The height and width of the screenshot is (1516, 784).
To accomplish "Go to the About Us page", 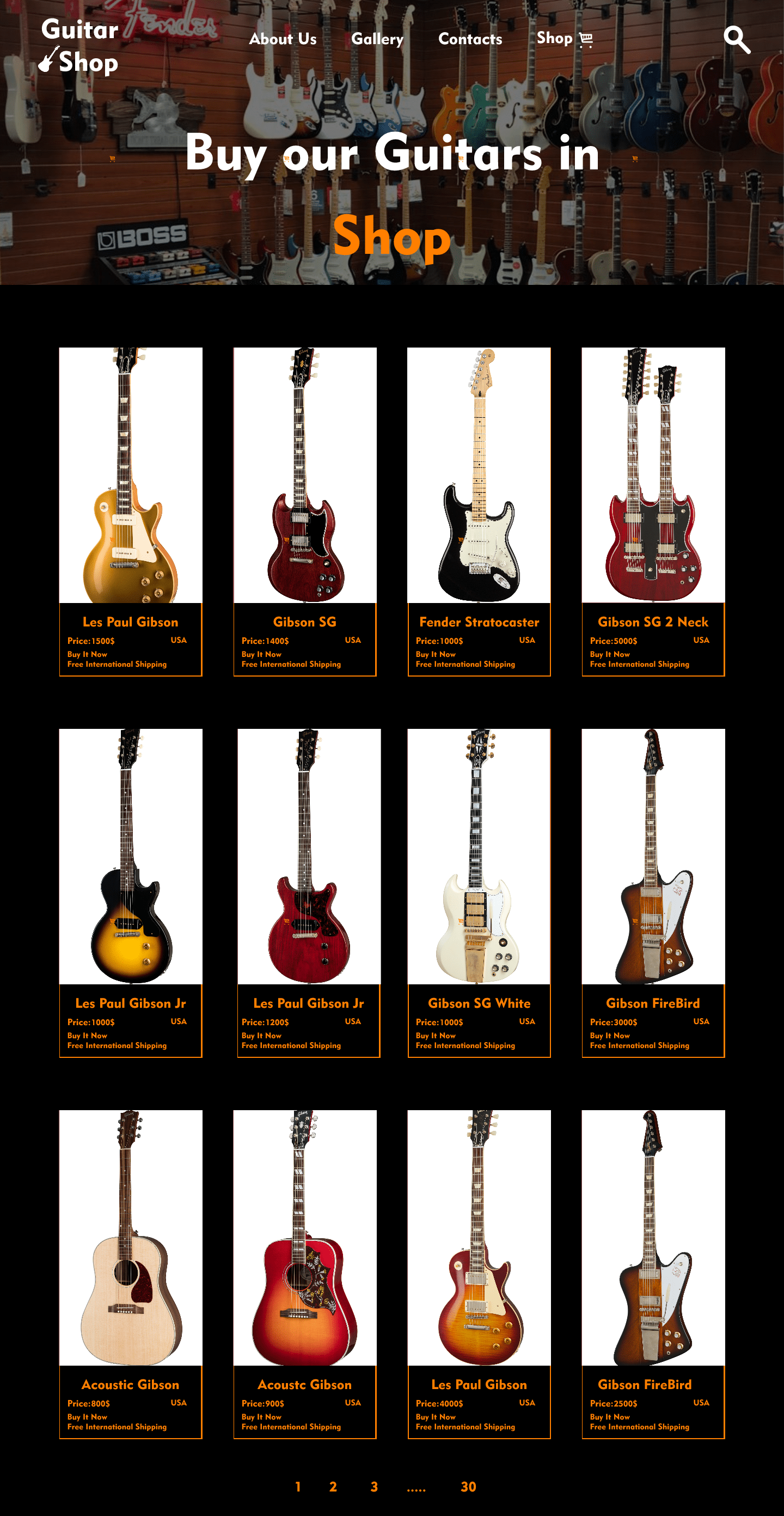I will (283, 39).
